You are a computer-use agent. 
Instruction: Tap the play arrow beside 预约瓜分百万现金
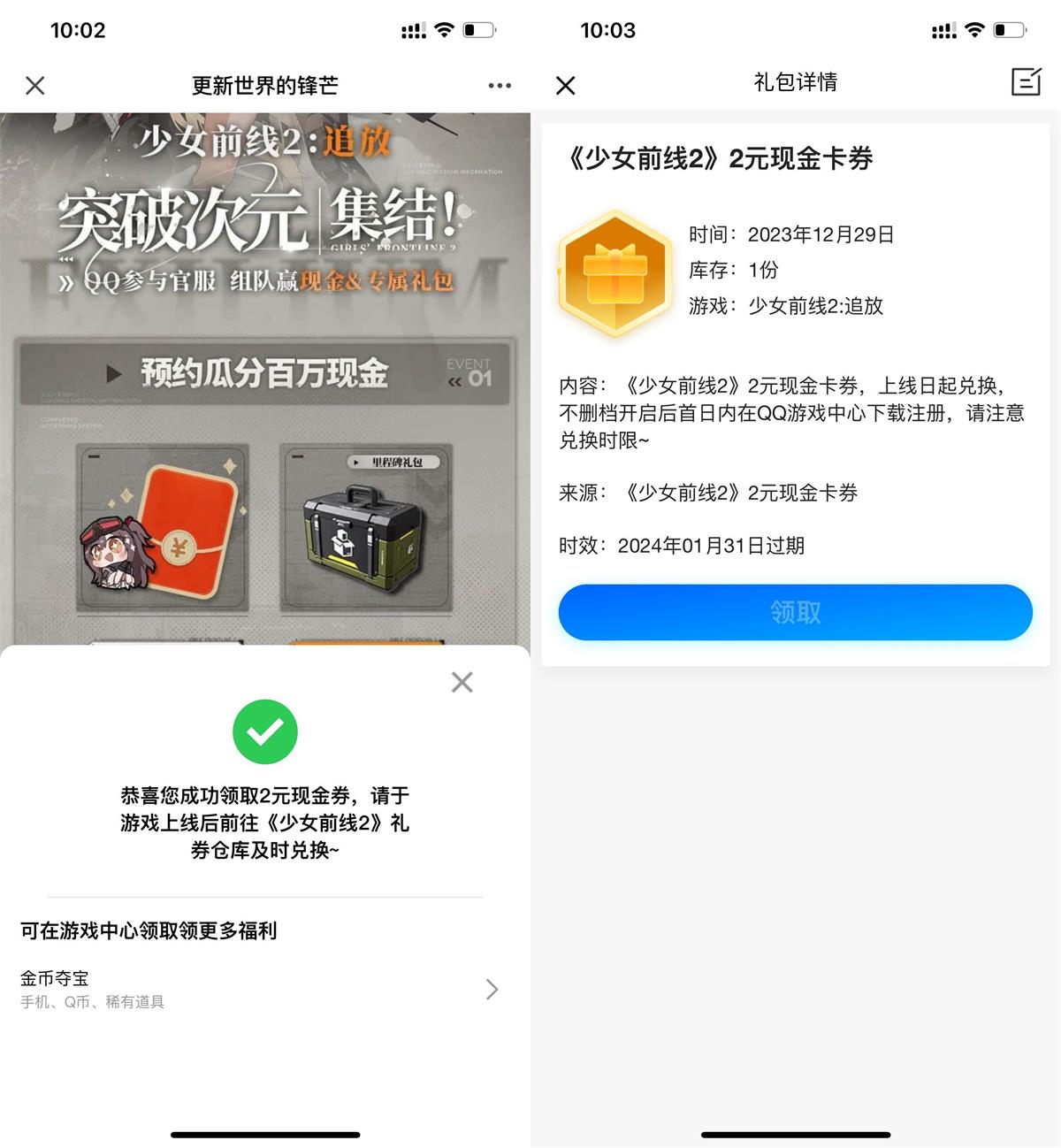pyautogui.click(x=113, y=373)
